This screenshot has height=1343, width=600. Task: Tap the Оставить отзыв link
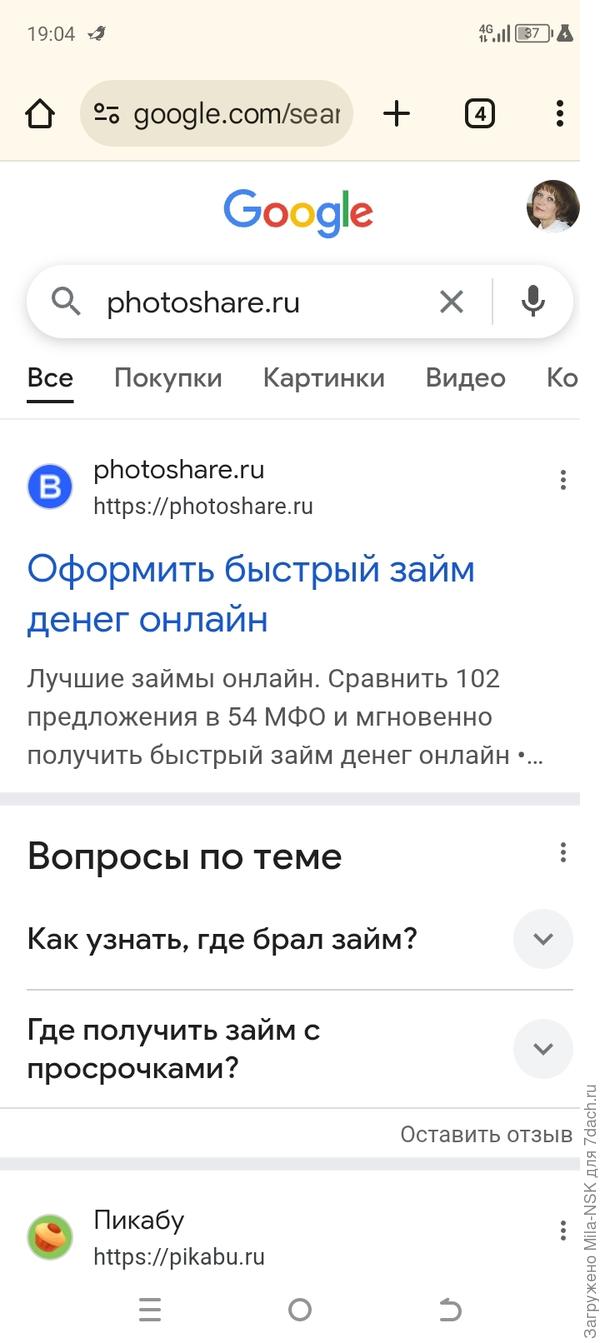click(486, 1134)
